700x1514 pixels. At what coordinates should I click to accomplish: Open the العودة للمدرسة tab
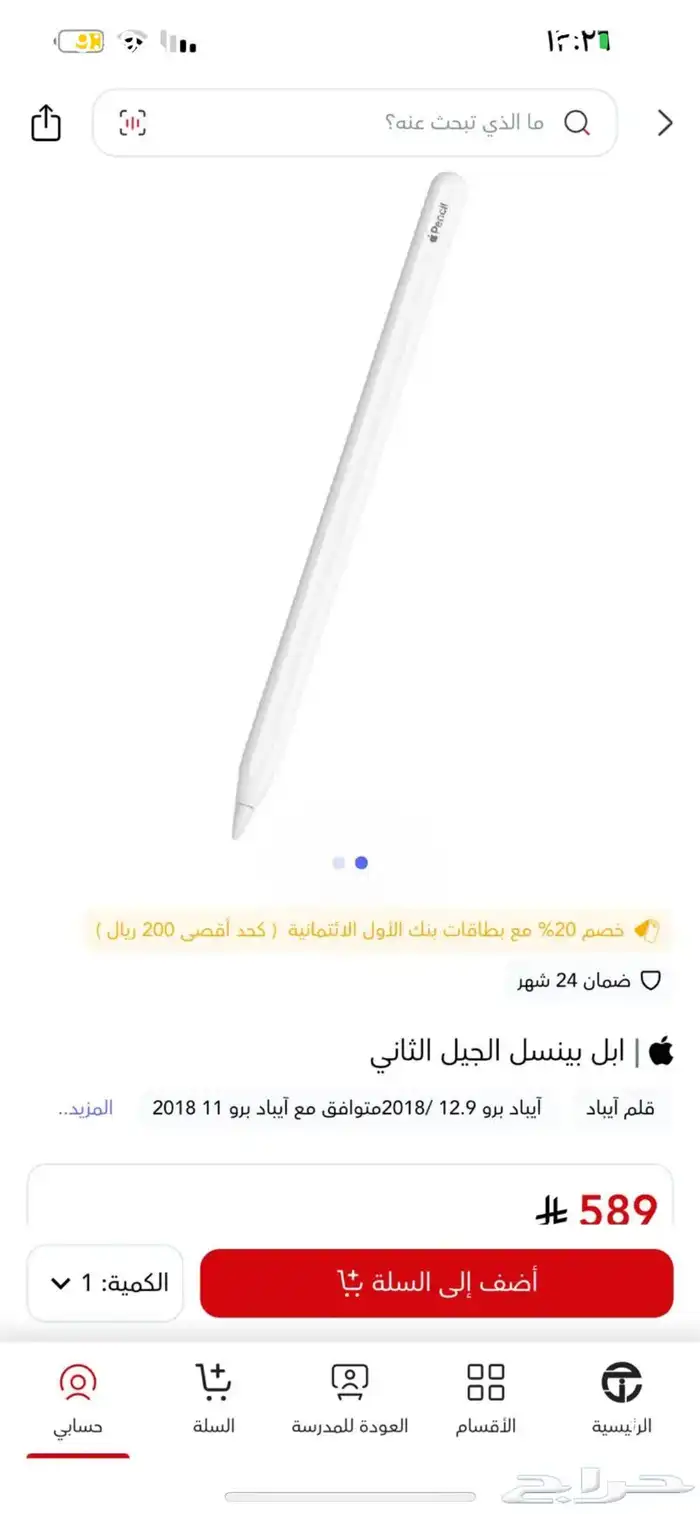350,1399
